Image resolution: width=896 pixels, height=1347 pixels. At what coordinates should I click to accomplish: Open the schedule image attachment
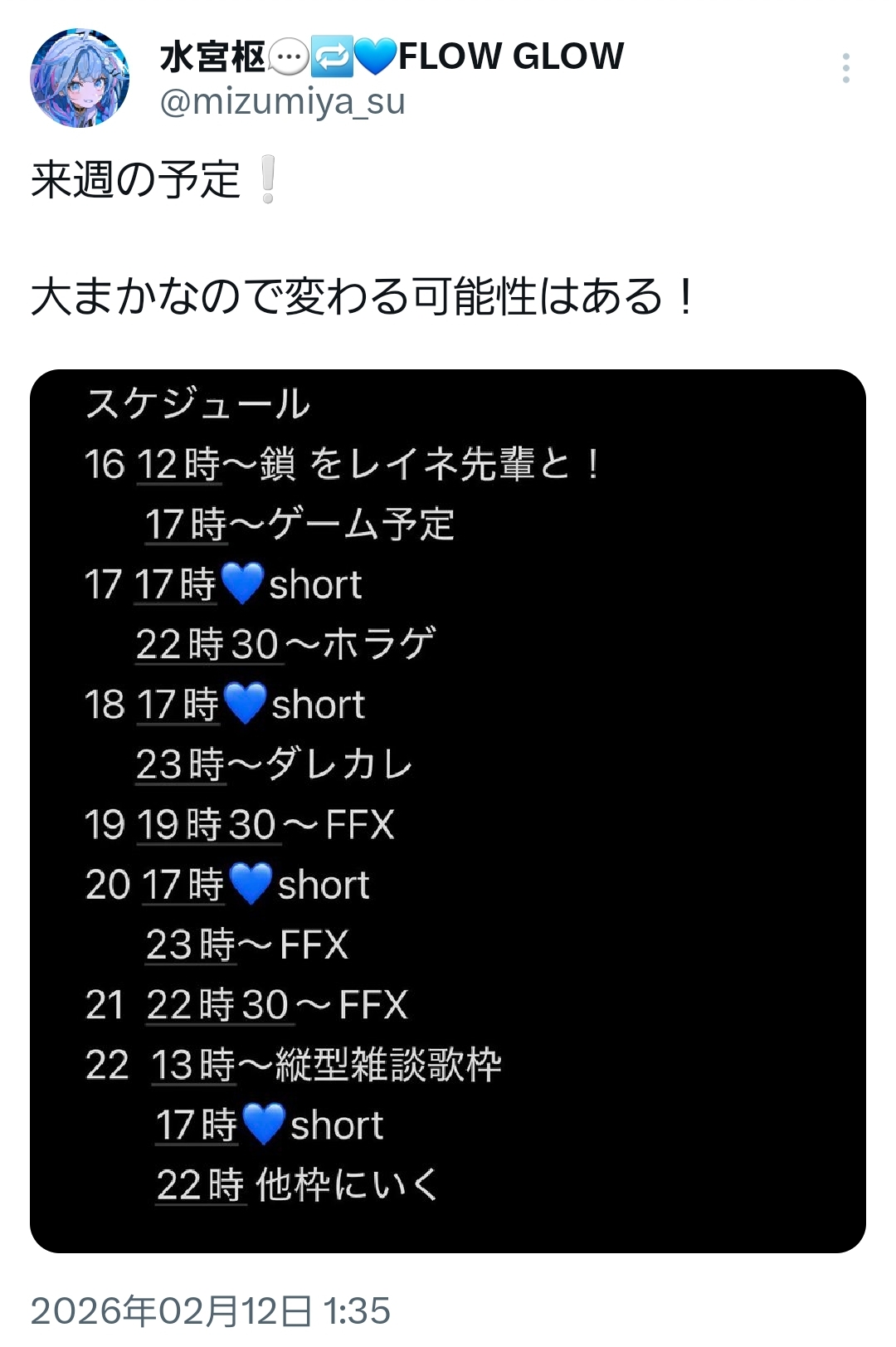pyautogui.click(x=448, y=811)
